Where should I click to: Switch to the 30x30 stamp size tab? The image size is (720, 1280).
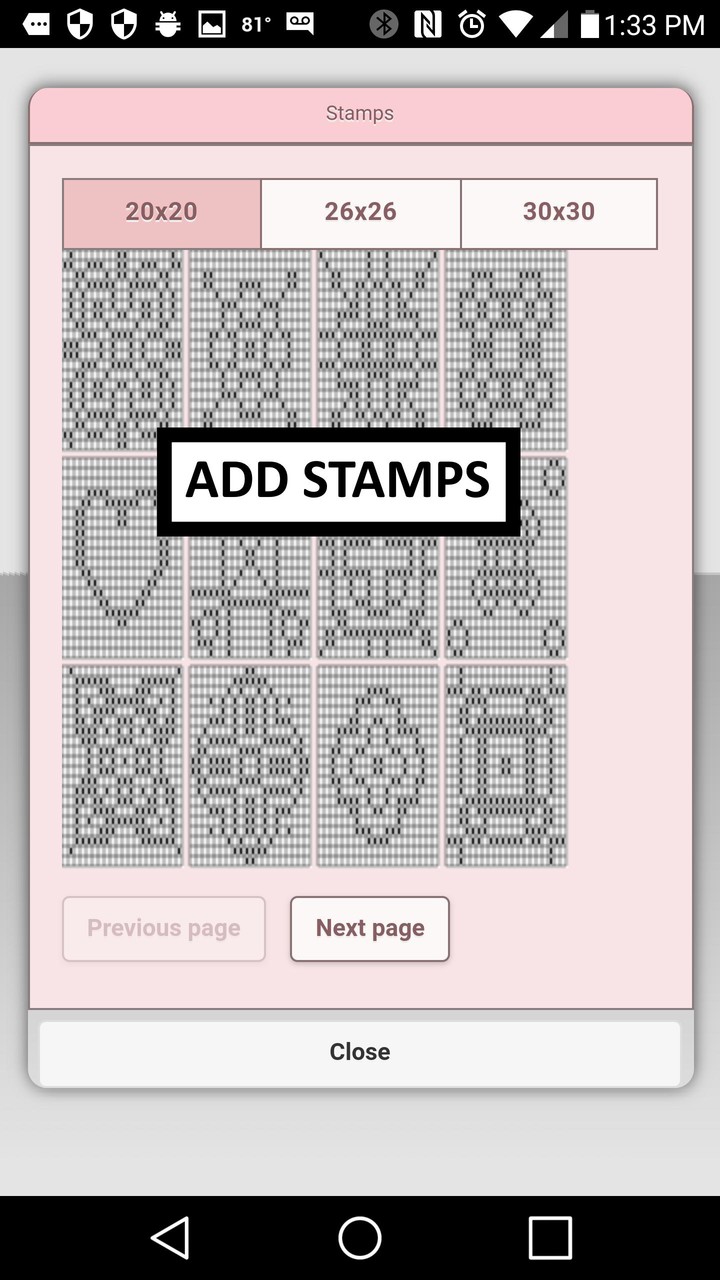(x=558, y=213)
